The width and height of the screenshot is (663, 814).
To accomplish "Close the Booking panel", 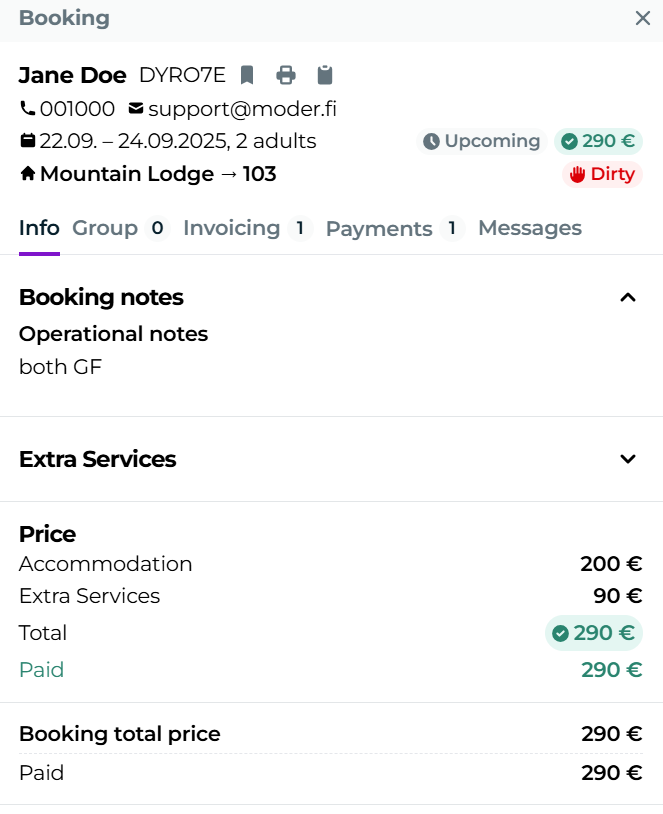I will click(x=643, y=18).
